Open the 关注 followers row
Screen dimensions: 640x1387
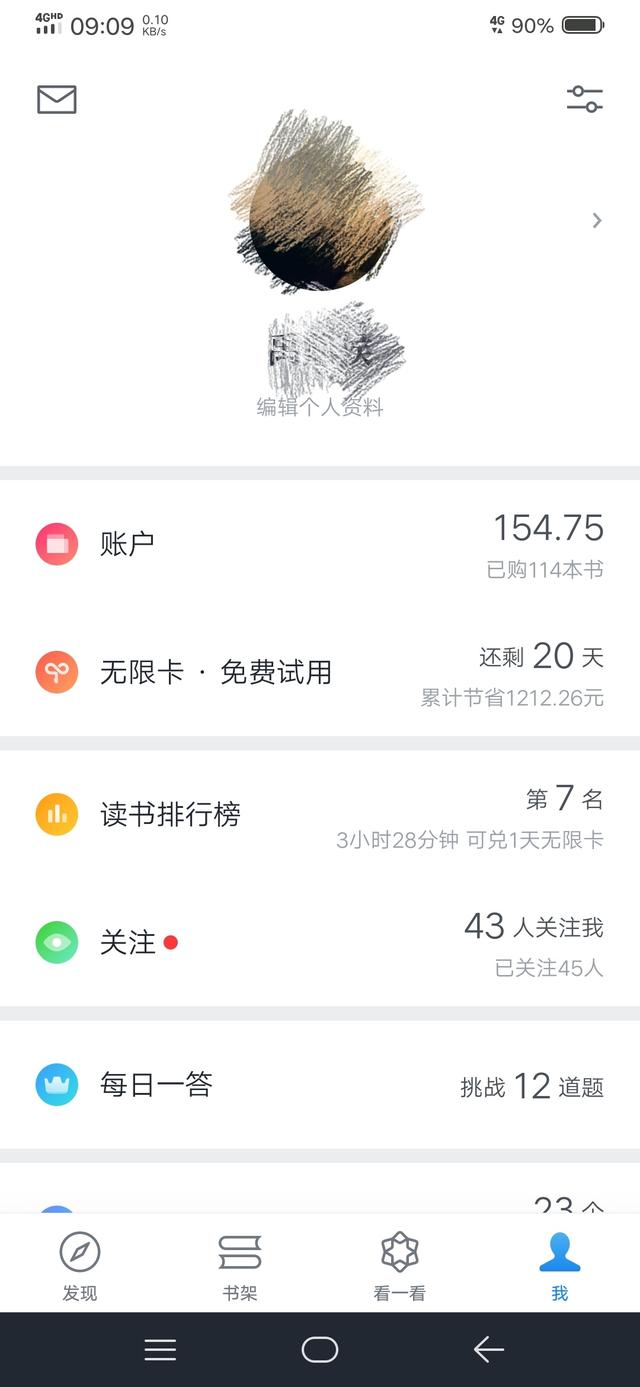click(x=320, y=943)
